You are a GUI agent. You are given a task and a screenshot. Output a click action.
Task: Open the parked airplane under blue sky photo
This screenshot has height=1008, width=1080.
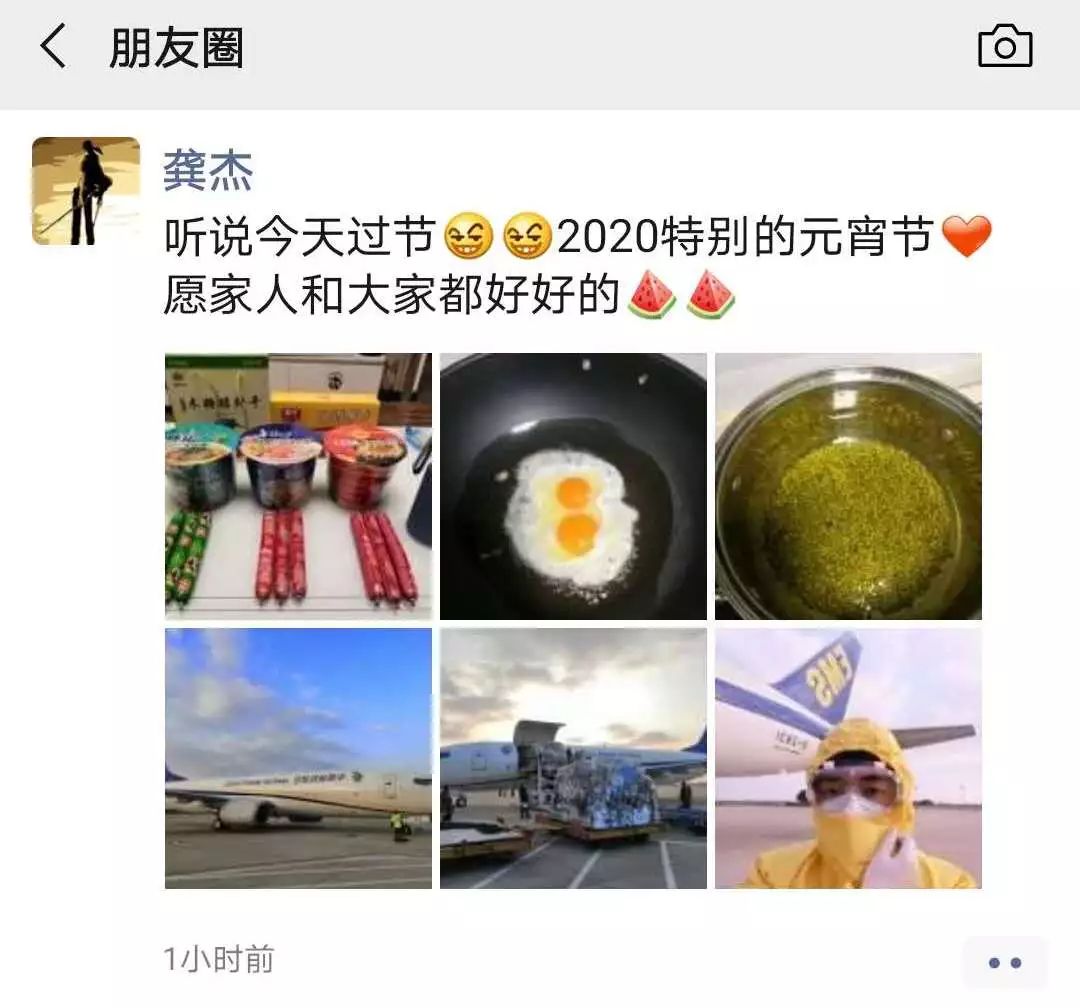tap(298, 758)
